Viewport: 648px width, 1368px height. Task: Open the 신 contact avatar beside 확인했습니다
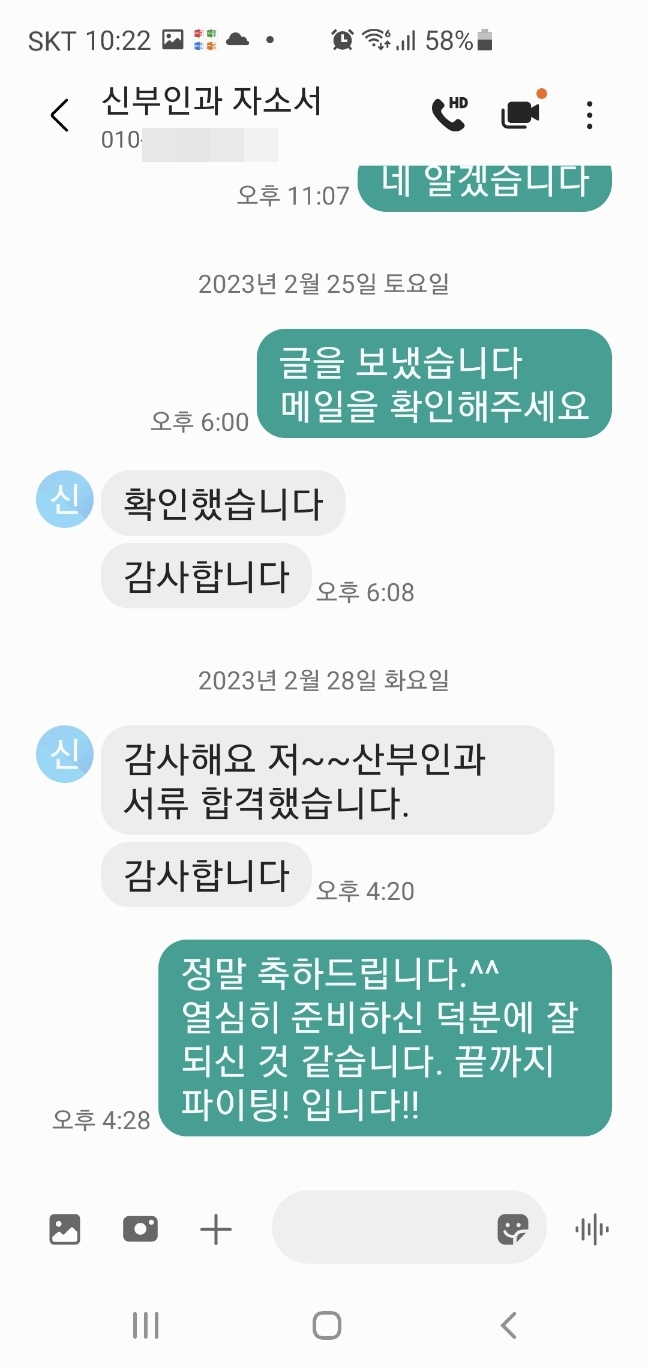pyautogui.click(x=65, y=499)
